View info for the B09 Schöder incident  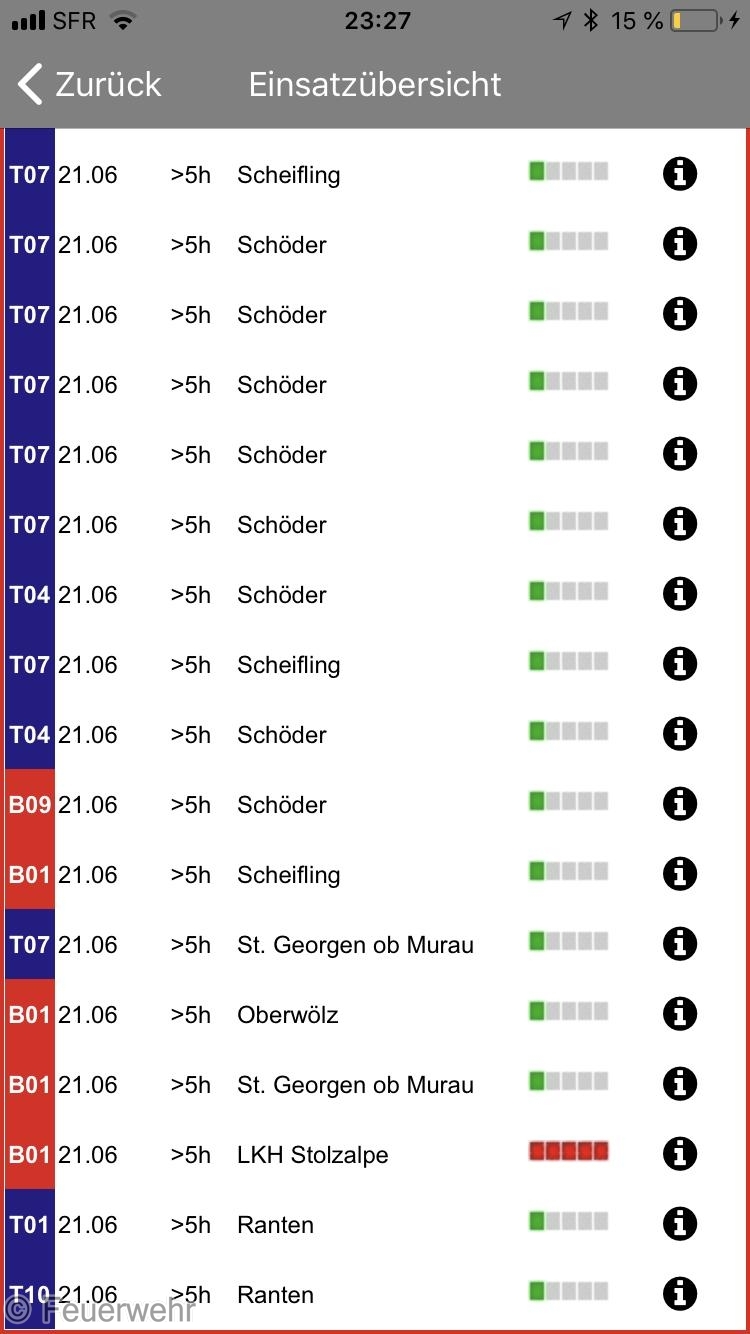tap(680, 804)
